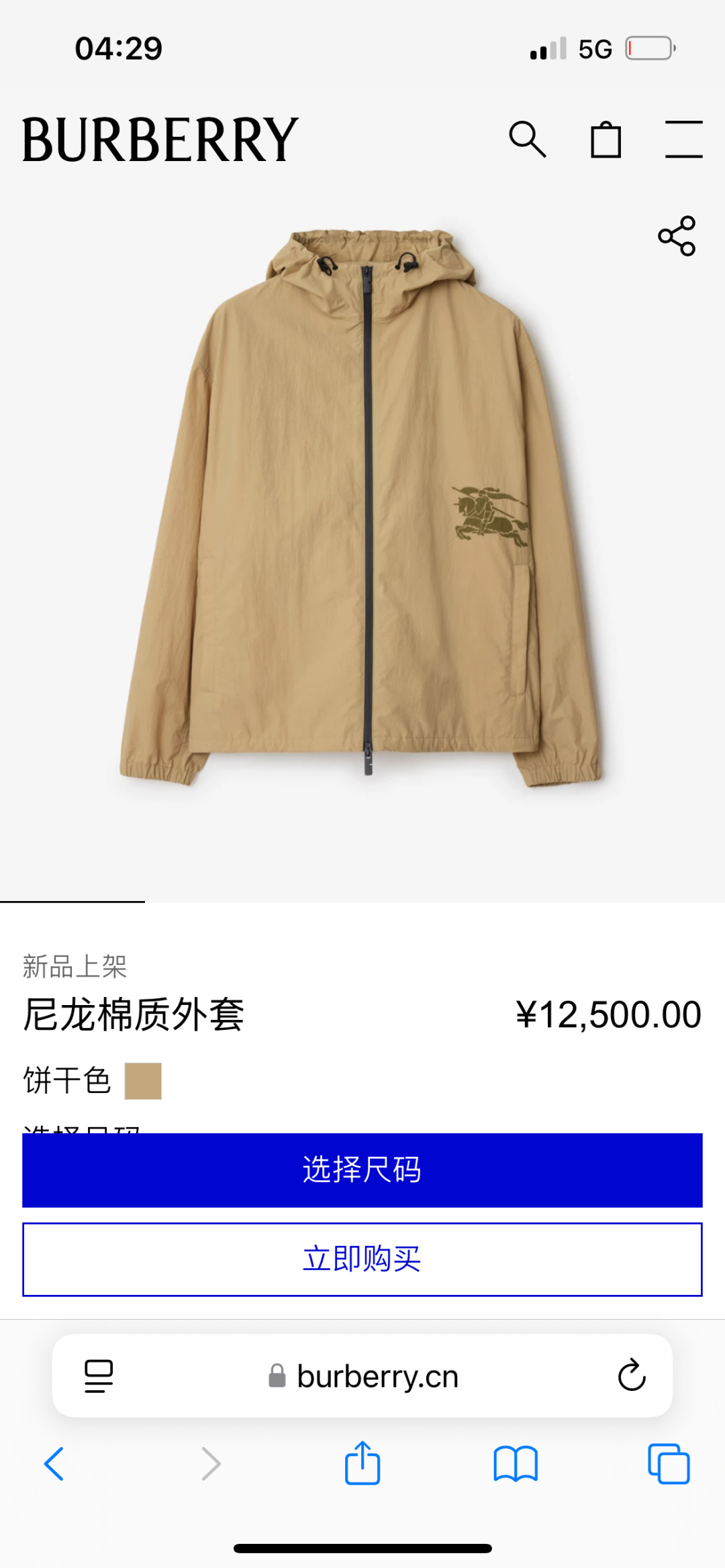This screenshot has width=725, height=1568.
Task: Open Safari bookmarks
Action: (x=516, y=1464)
